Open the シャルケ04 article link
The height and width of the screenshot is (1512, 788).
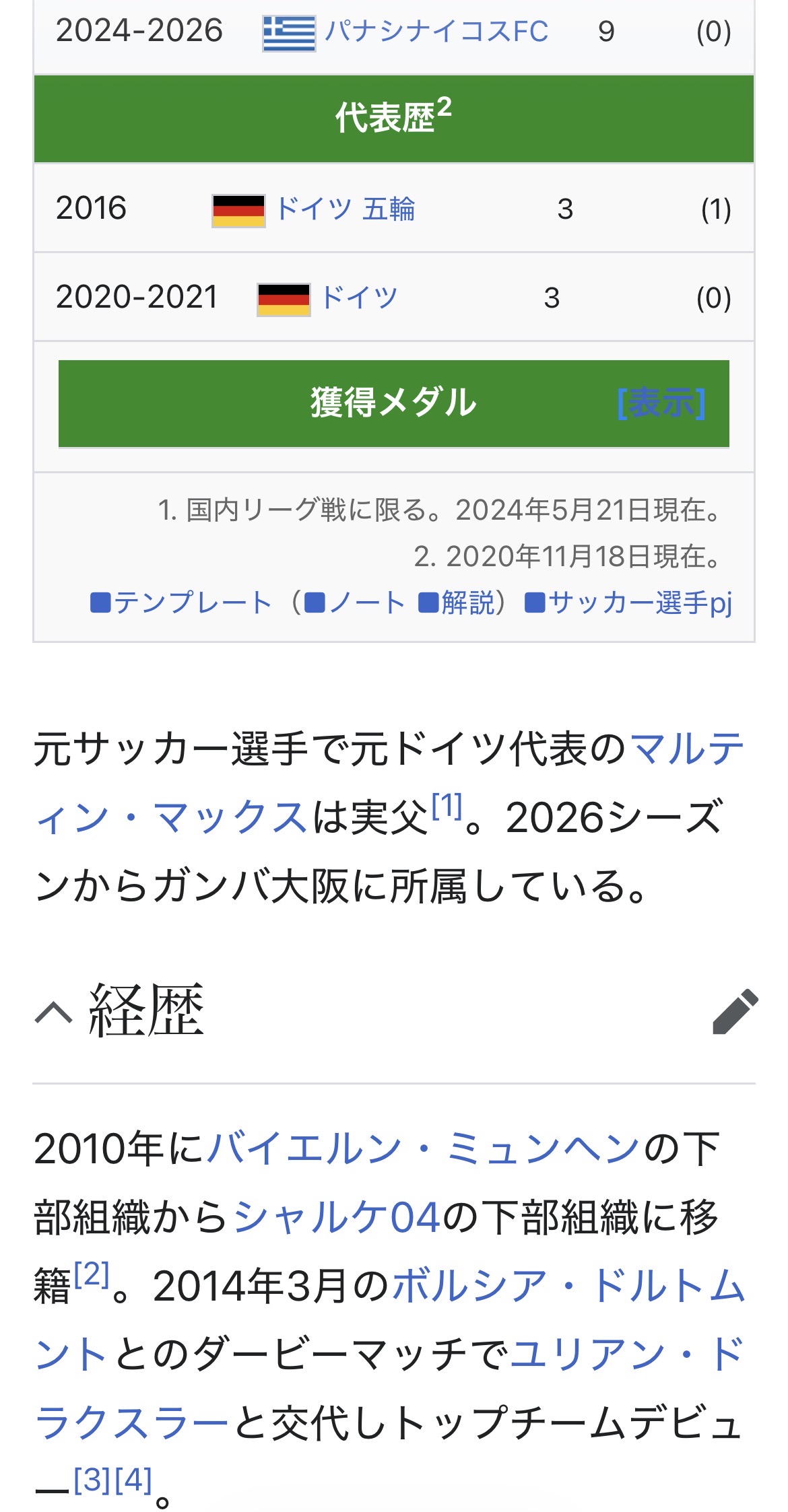(x=337, y=1216)
